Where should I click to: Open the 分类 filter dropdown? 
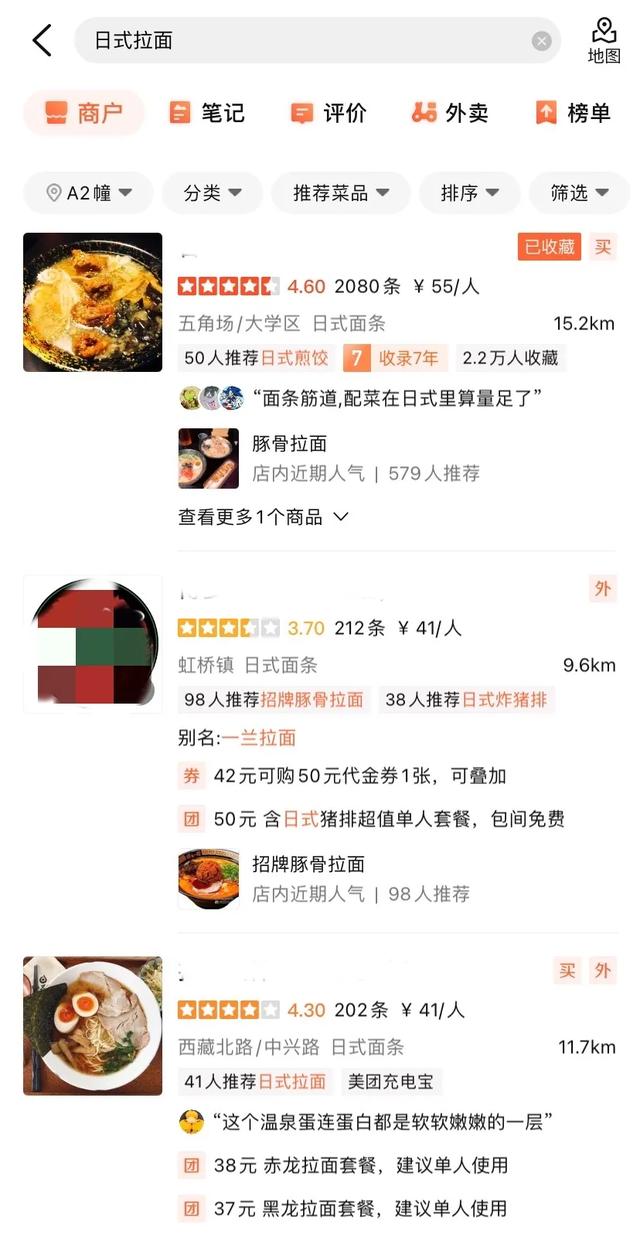(x=212, y=193)
